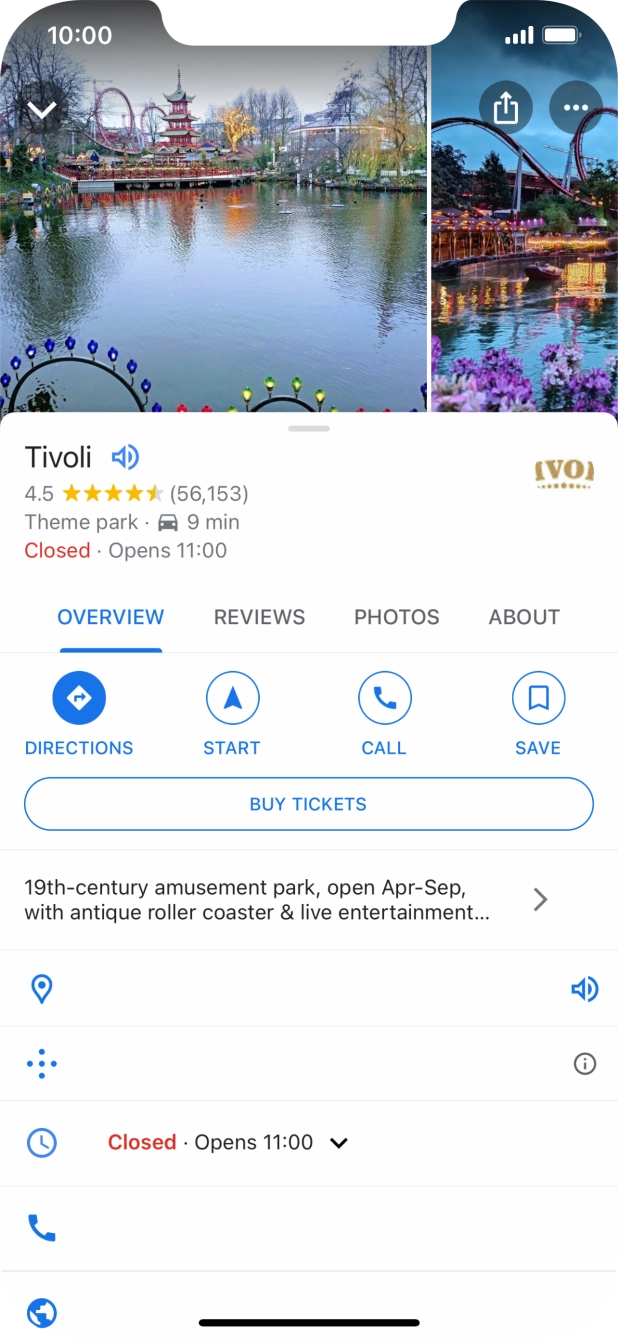Get directions to Tivoli

[79, 698]
